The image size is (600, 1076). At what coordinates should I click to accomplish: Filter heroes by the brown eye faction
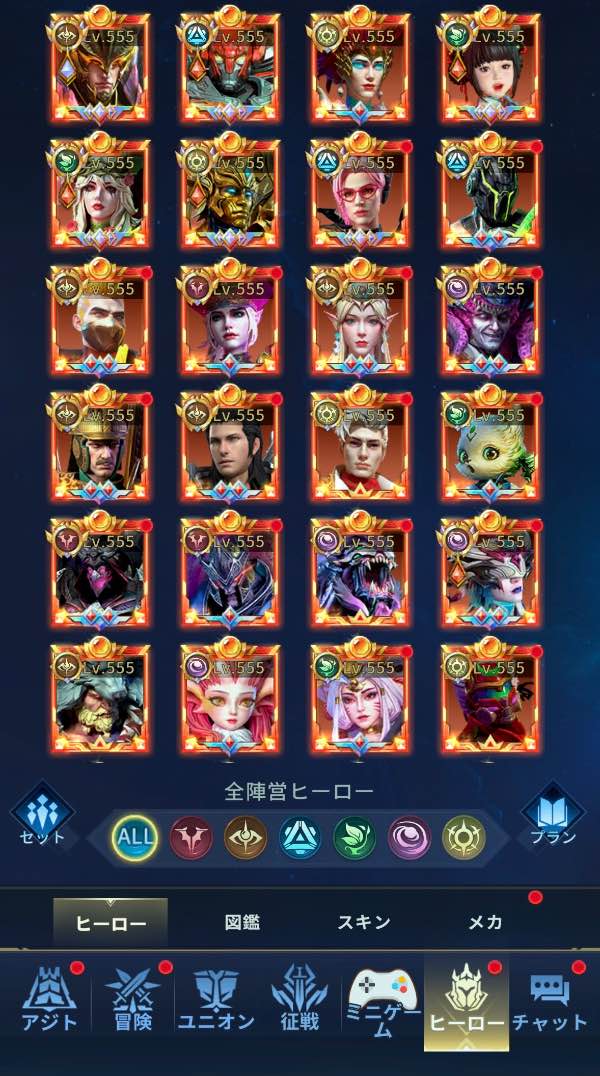tap(246, 838)
